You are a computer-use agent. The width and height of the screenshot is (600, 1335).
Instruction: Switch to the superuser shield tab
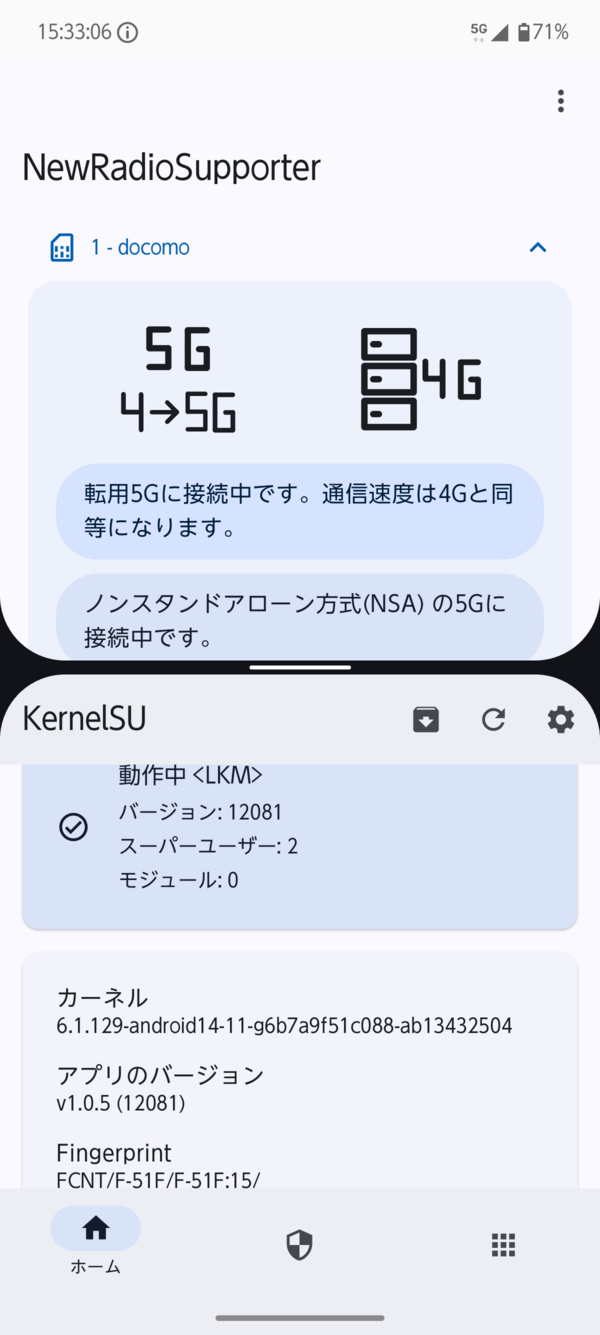(299, 1244)
